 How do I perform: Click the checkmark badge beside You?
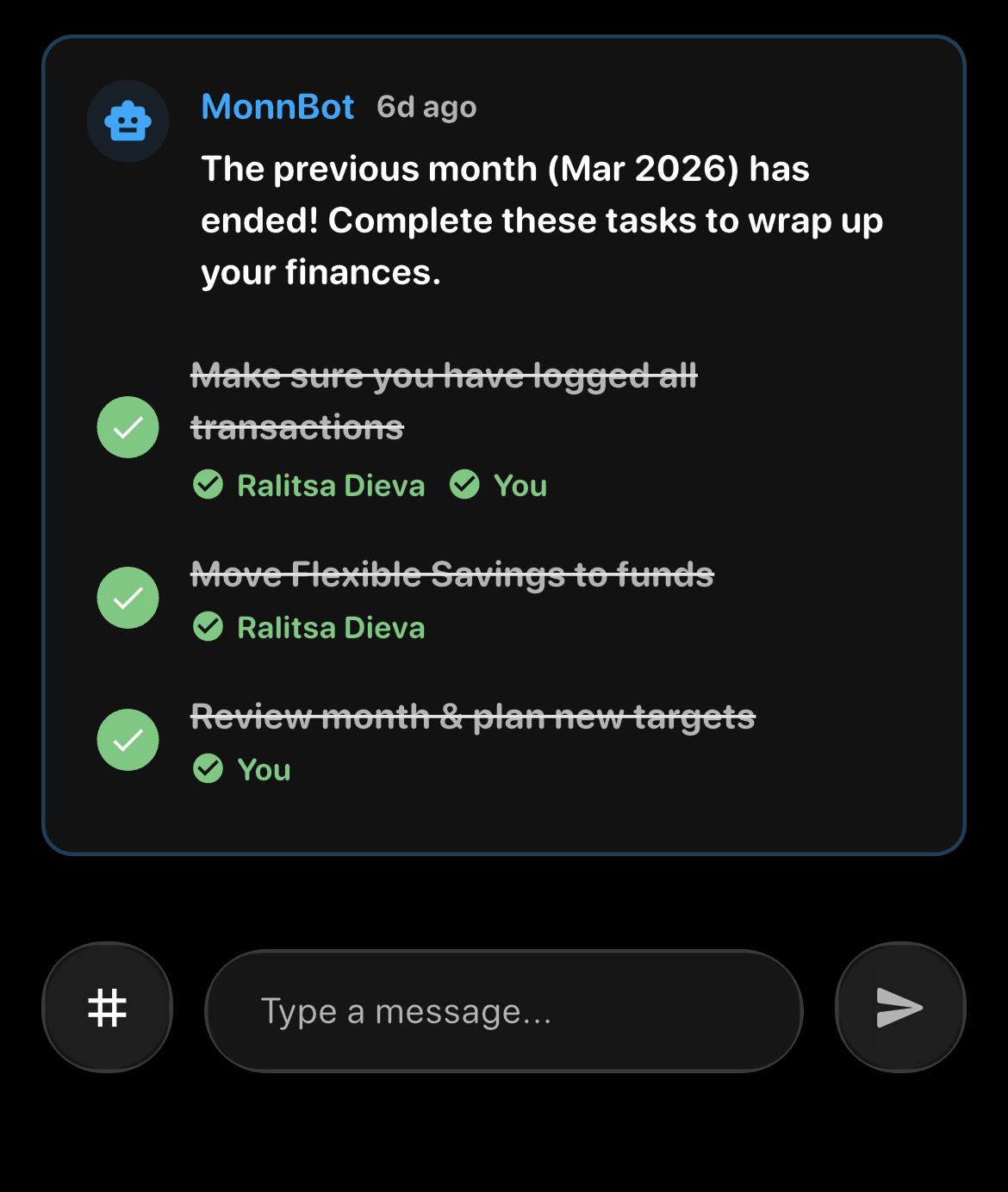coord(466,485)
